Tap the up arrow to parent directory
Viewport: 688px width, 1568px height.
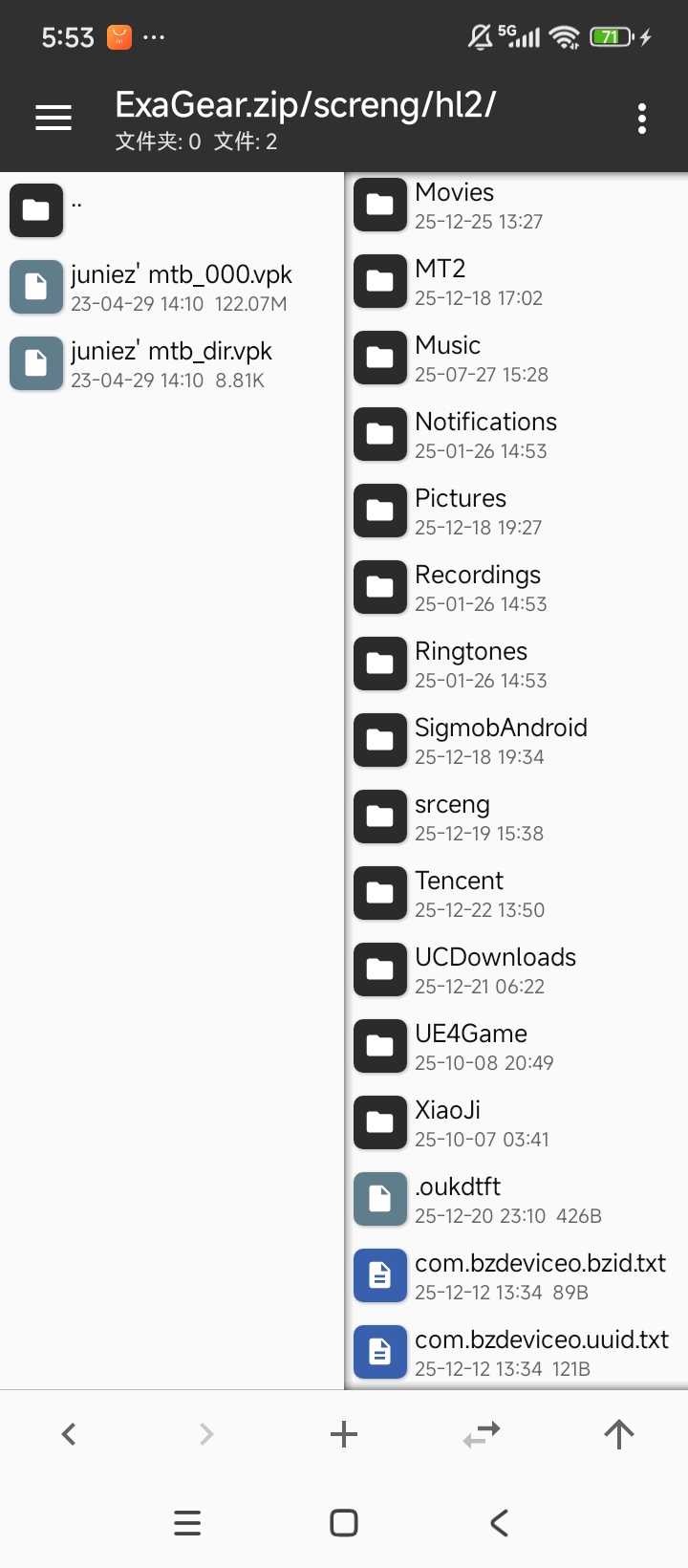click(x=619, y=1433)
